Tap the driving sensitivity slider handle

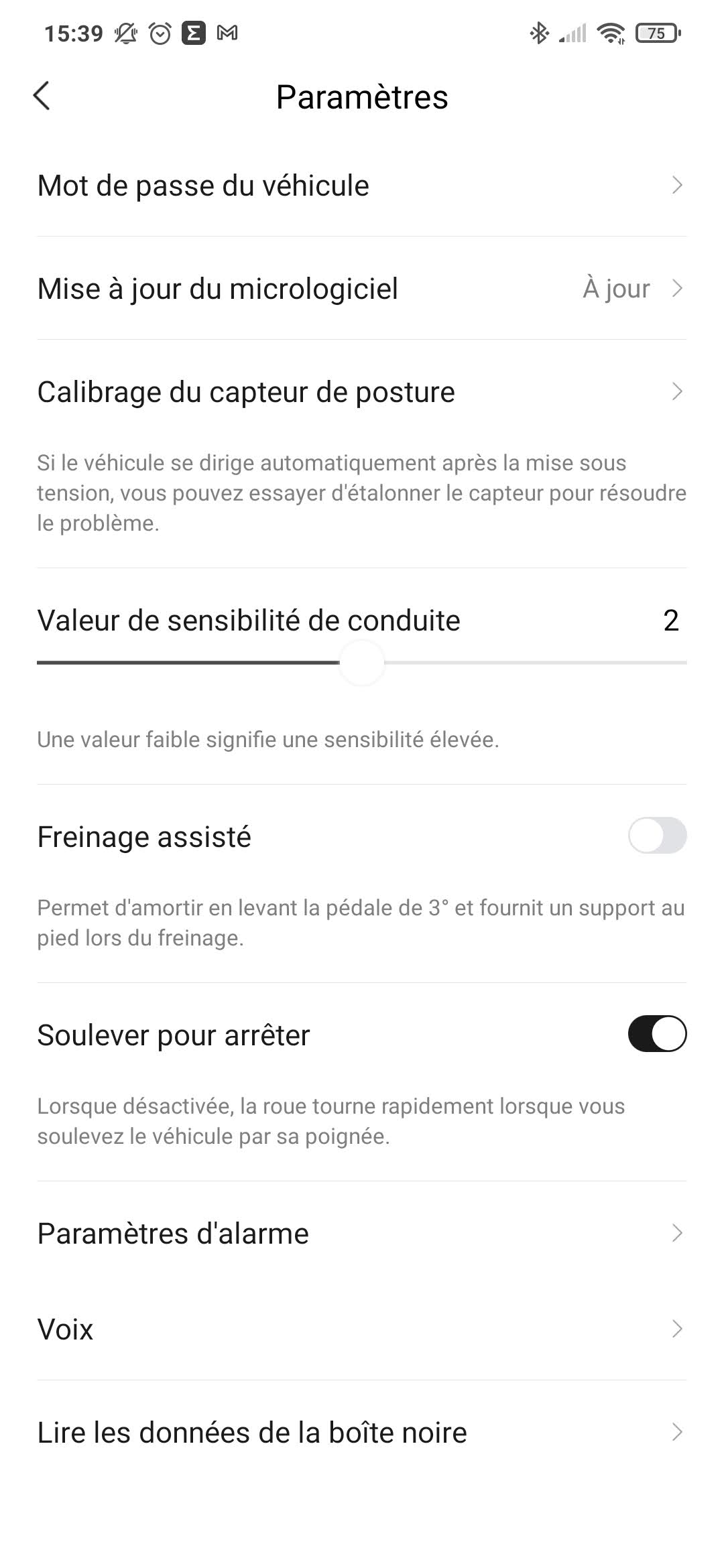point(362,663)
